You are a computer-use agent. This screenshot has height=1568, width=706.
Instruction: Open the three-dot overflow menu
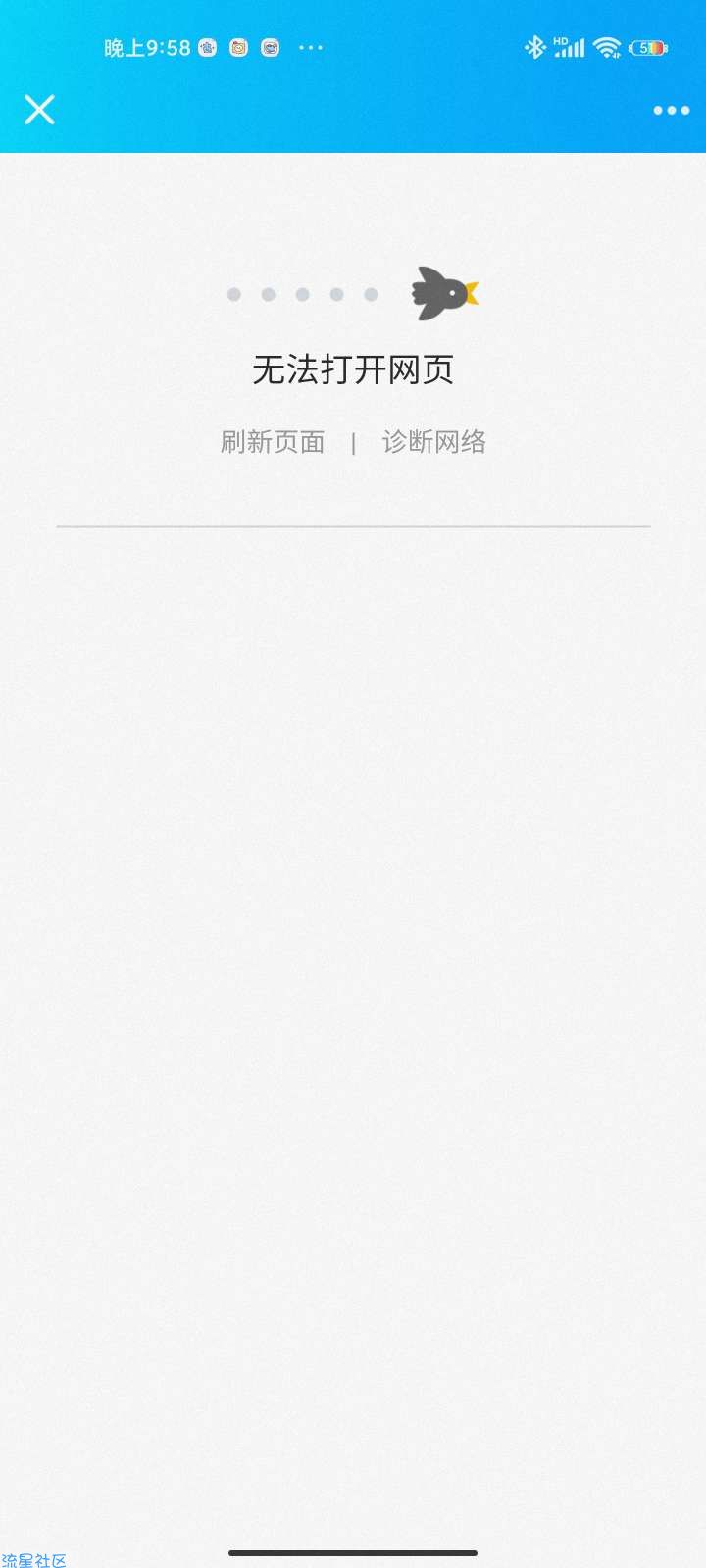pyautogui.click(x=671, y=111)
